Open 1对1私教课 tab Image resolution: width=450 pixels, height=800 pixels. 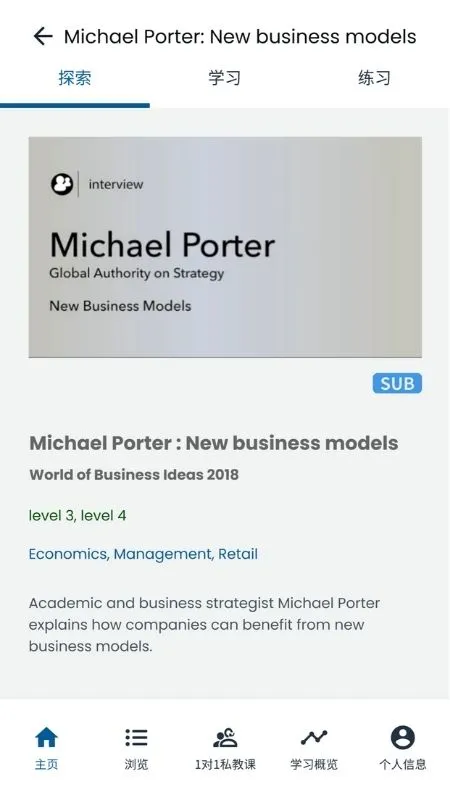tap(225, 748)
